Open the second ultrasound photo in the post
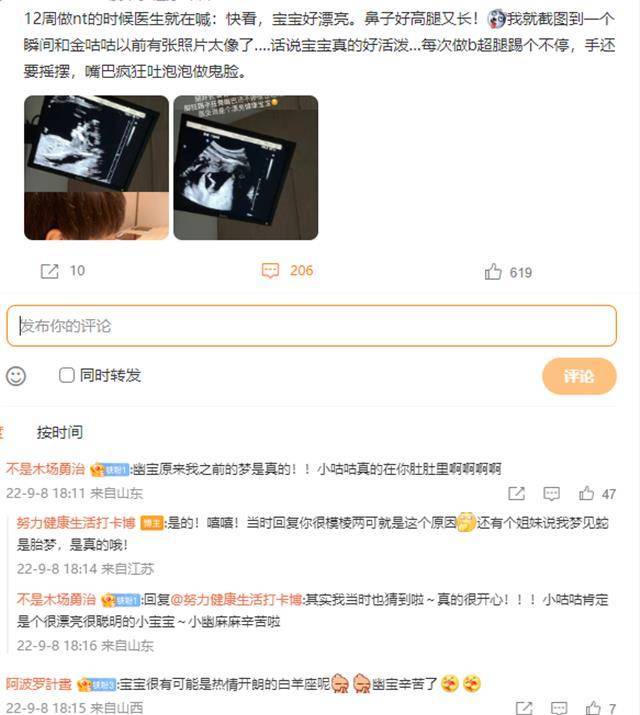The height and width of the screenshot is (715, 640). click(x=245, y=167)
